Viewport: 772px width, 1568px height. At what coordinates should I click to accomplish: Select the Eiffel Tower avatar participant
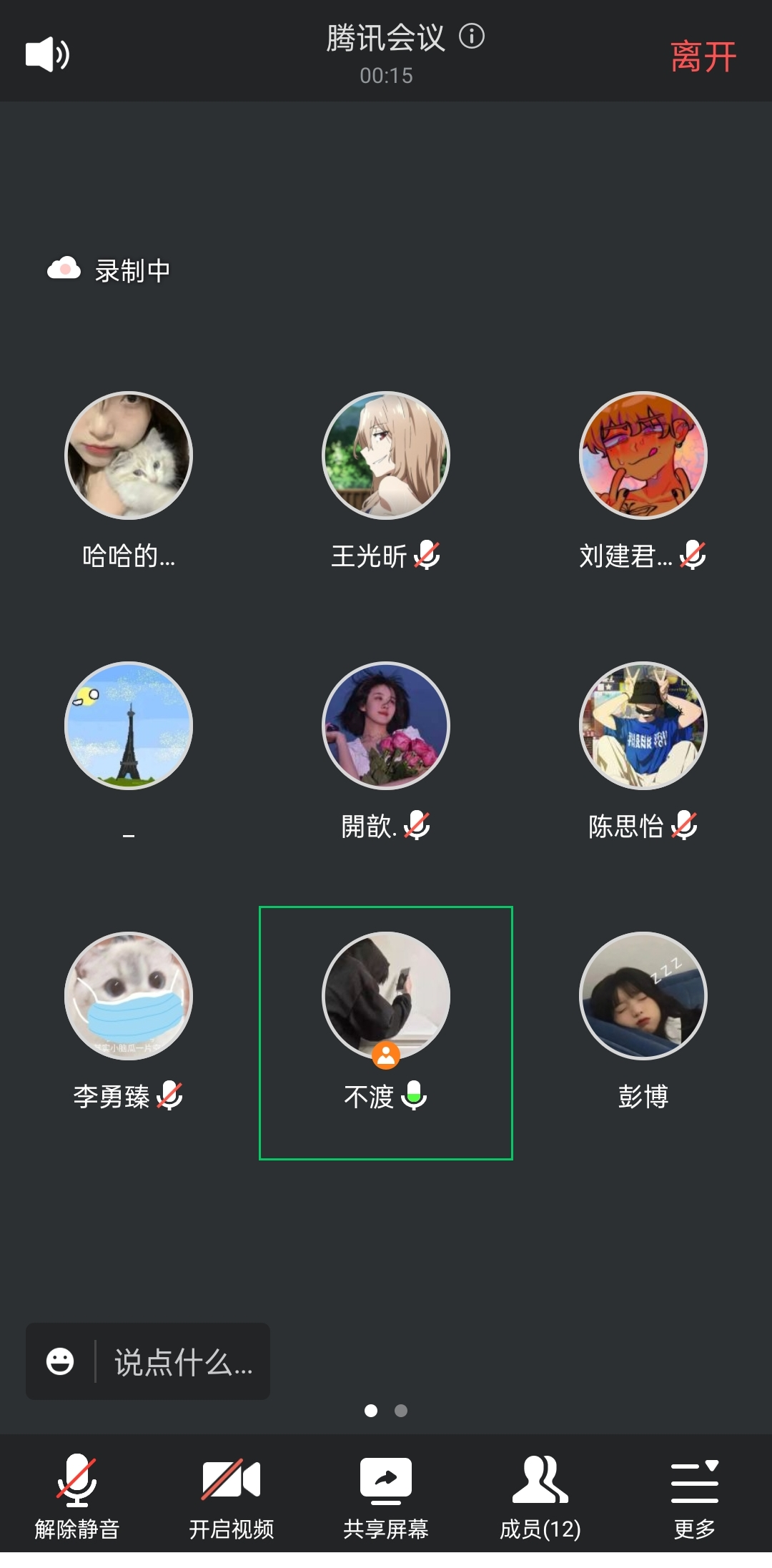click(129, 726)
